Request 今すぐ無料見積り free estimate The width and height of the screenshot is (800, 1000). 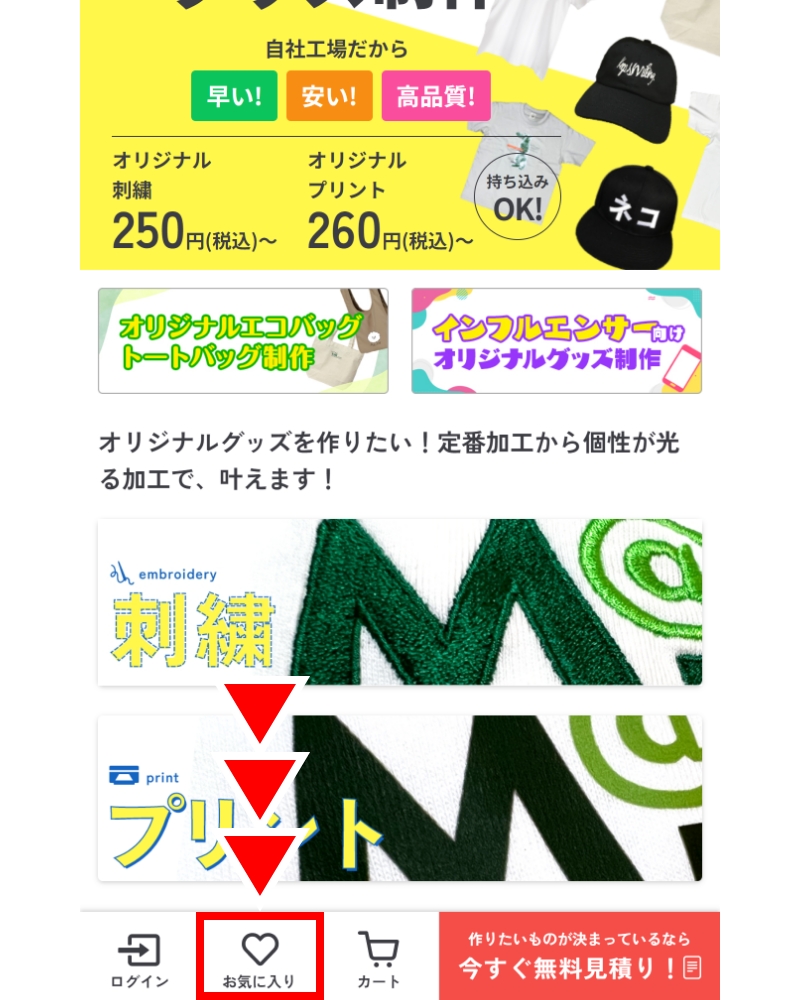click(x=579, y=956)
